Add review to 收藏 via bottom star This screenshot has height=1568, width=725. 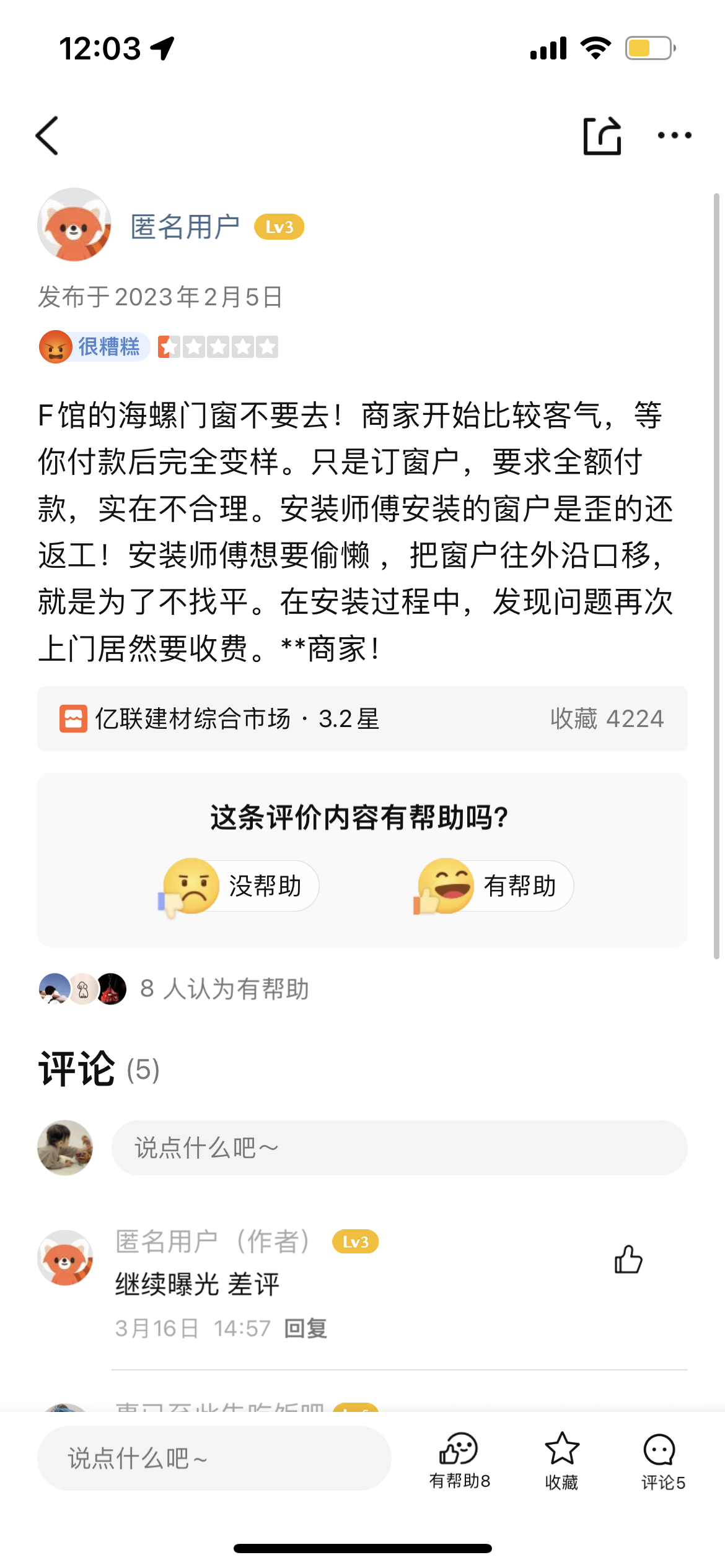[561, 1460]
